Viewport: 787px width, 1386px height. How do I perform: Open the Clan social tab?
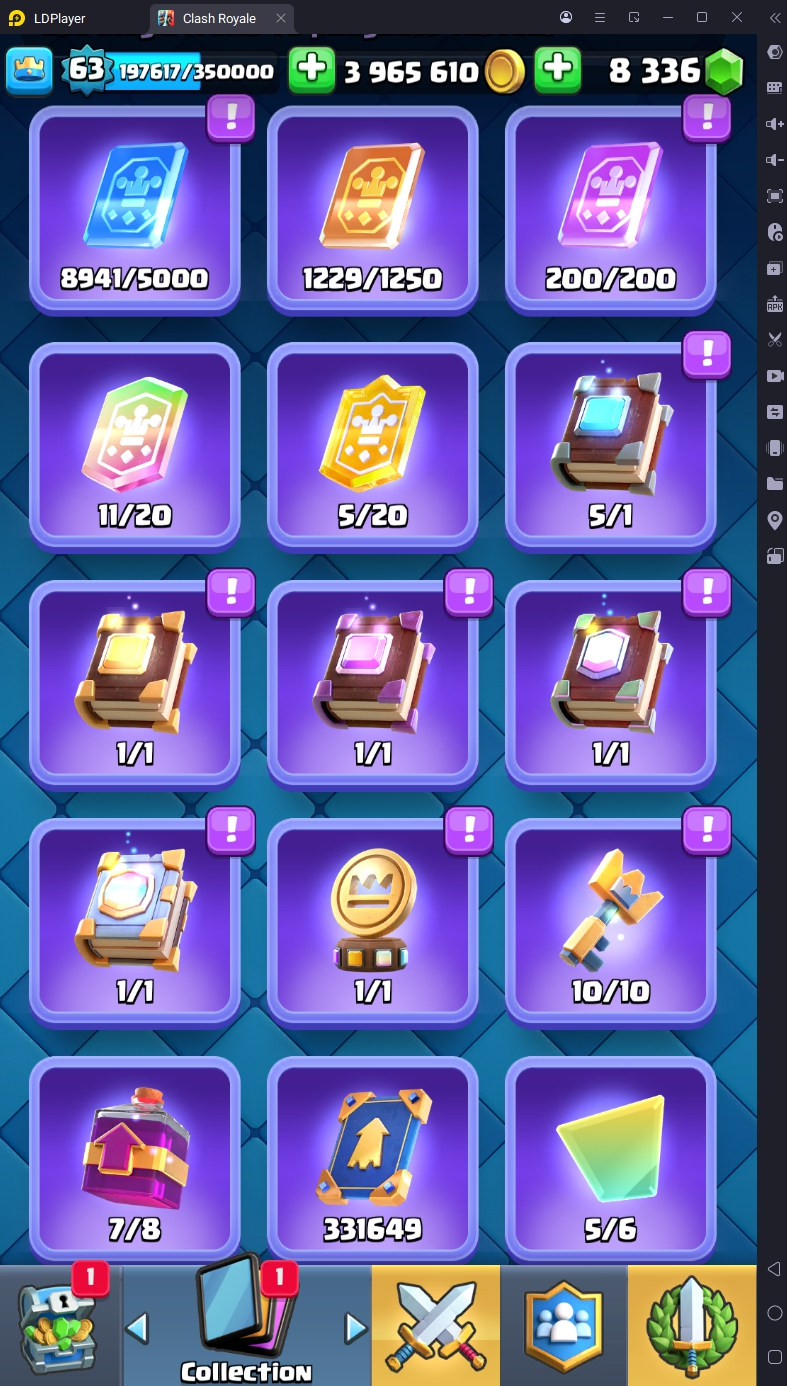click(564, 1326)
